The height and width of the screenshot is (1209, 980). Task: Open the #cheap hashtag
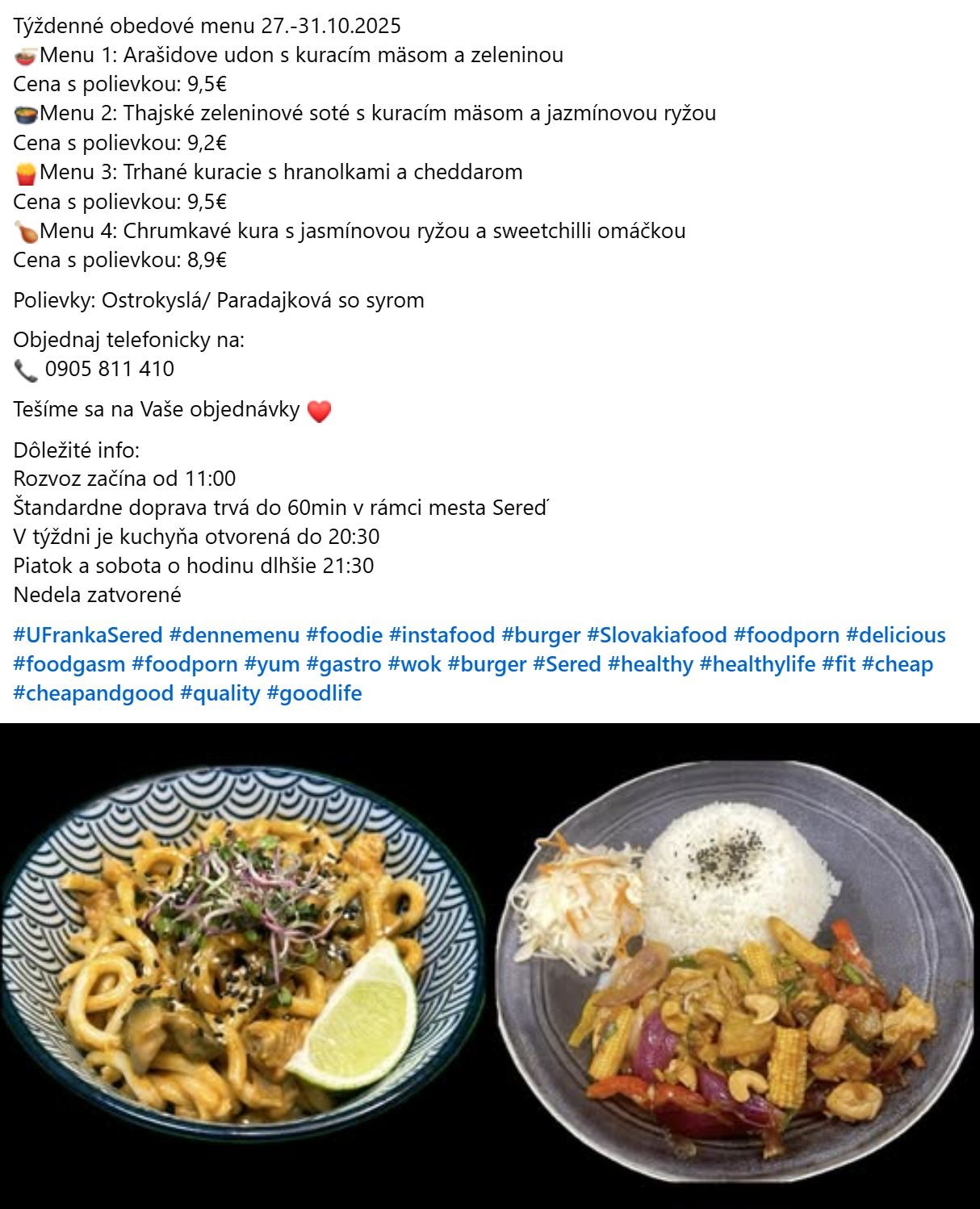pyautogui.click(x=897, y=664)
